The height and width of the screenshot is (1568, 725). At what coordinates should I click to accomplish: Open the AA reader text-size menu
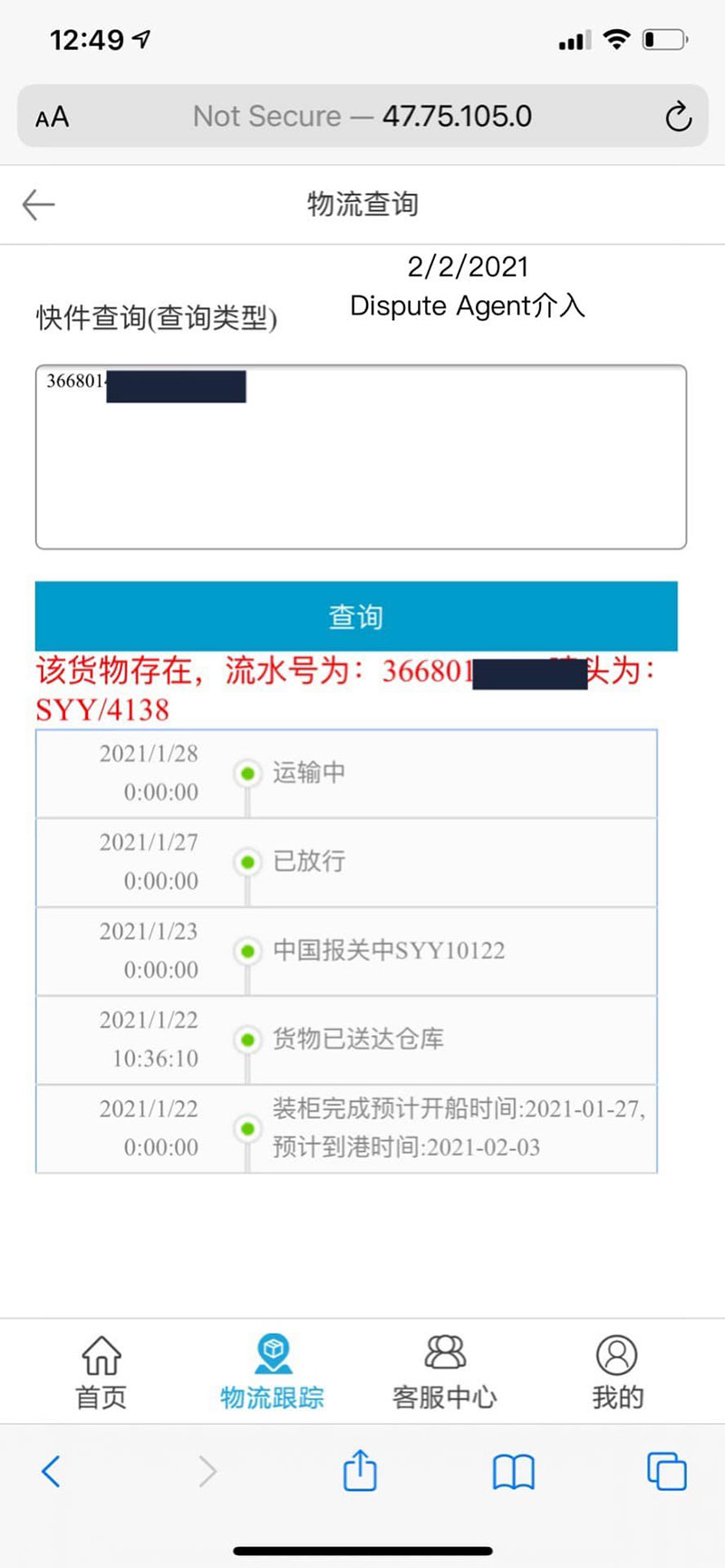coord(52,117)
